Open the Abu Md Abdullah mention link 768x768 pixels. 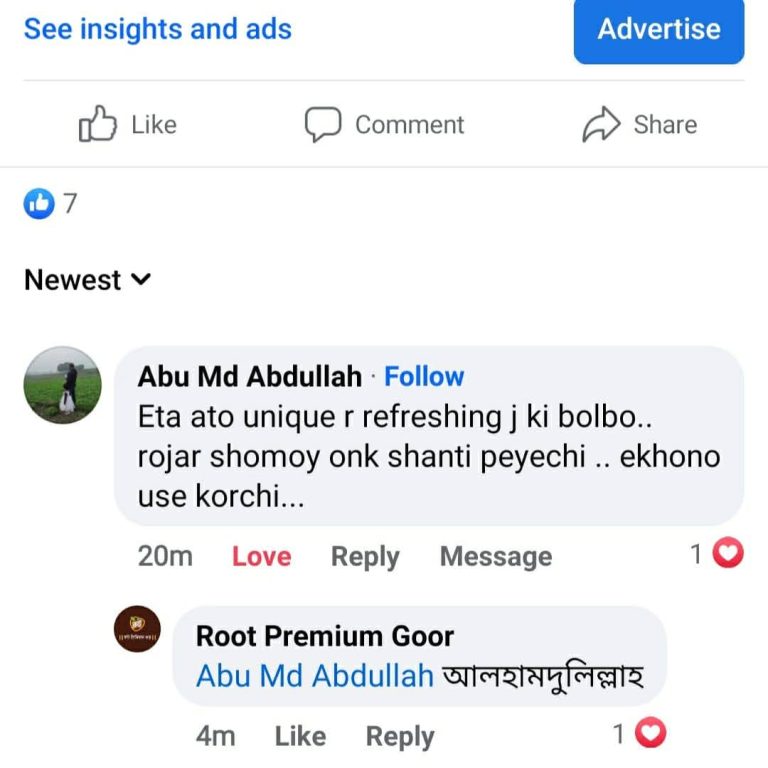click(x=314, y=676)
